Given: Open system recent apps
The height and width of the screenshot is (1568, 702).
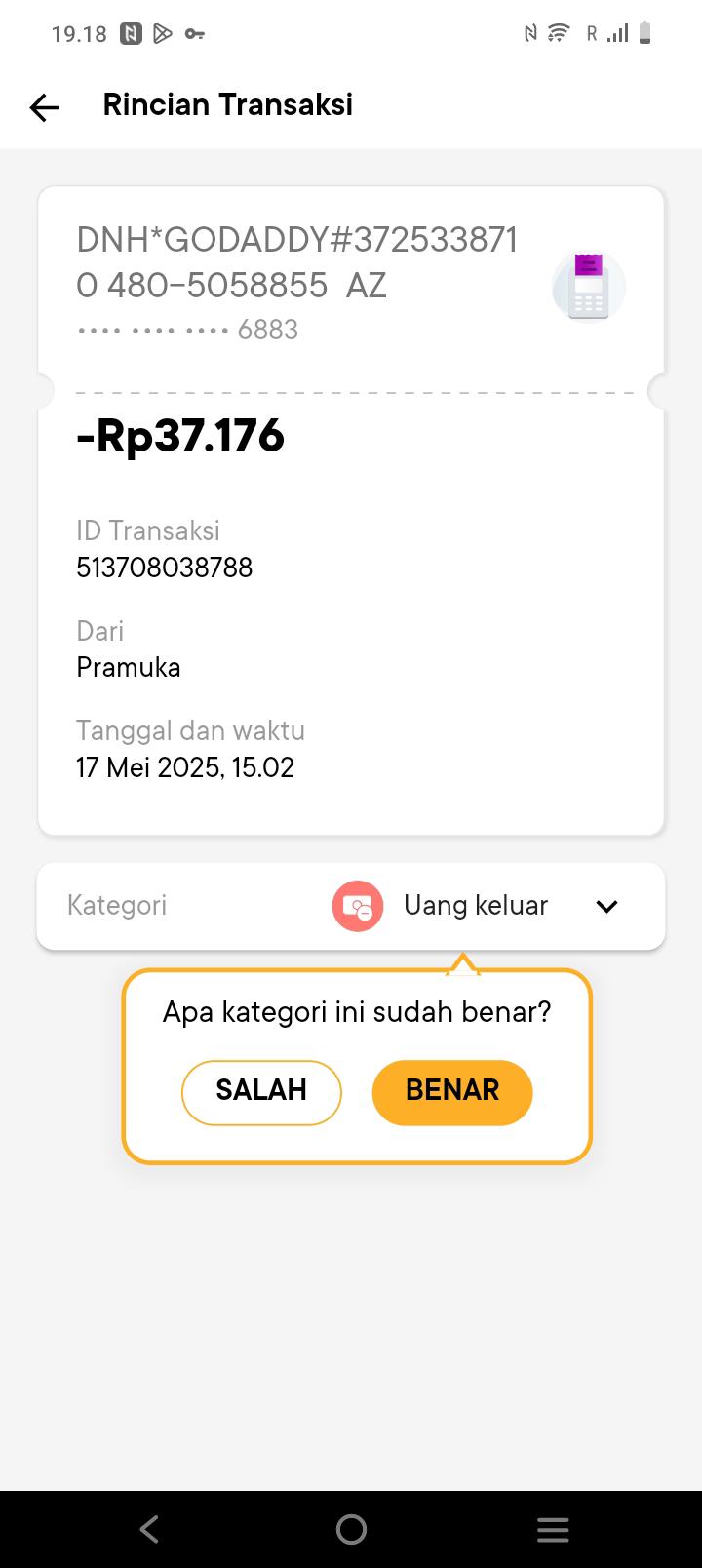Looking at the screenshot, I should pyautogui.click(x=552, y=1529).
